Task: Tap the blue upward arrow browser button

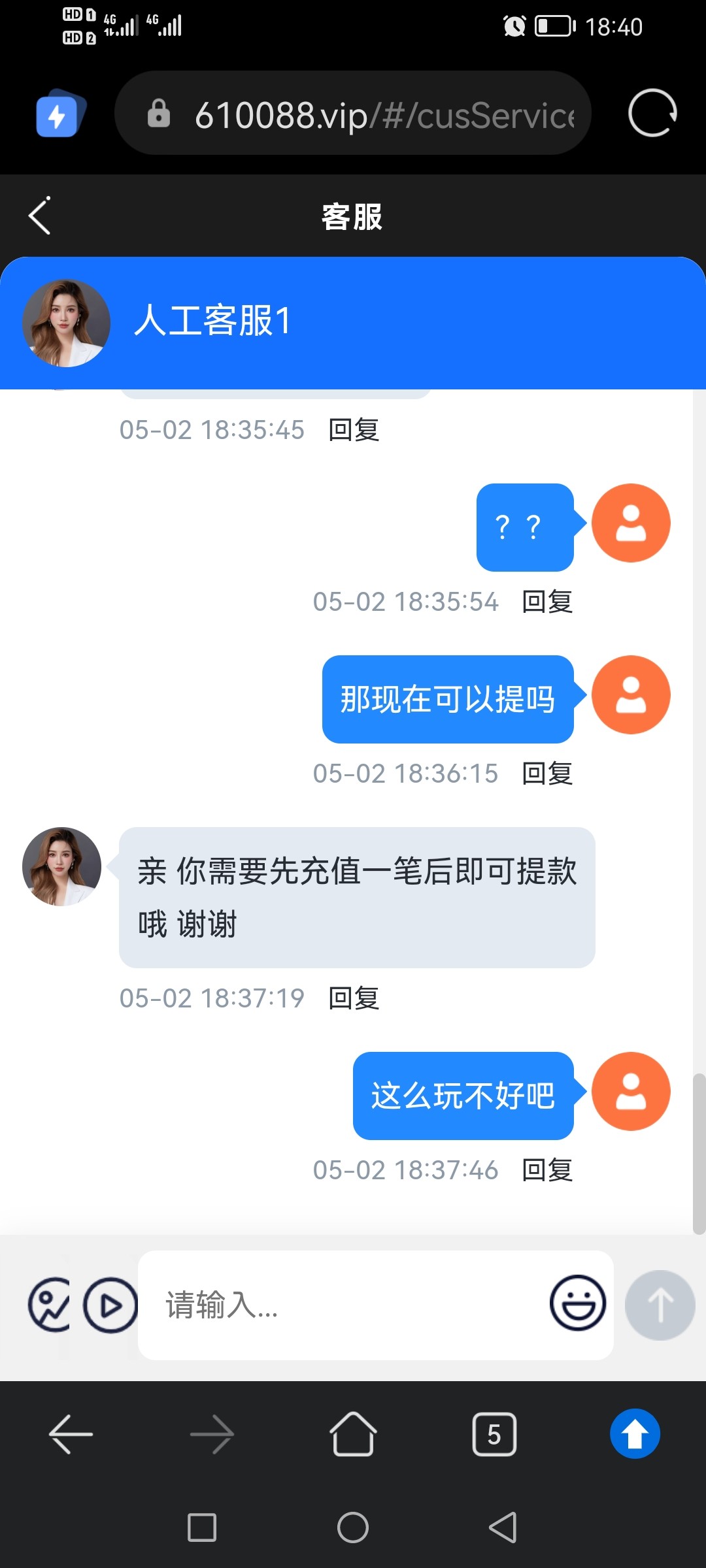Action: (635, 1434)
